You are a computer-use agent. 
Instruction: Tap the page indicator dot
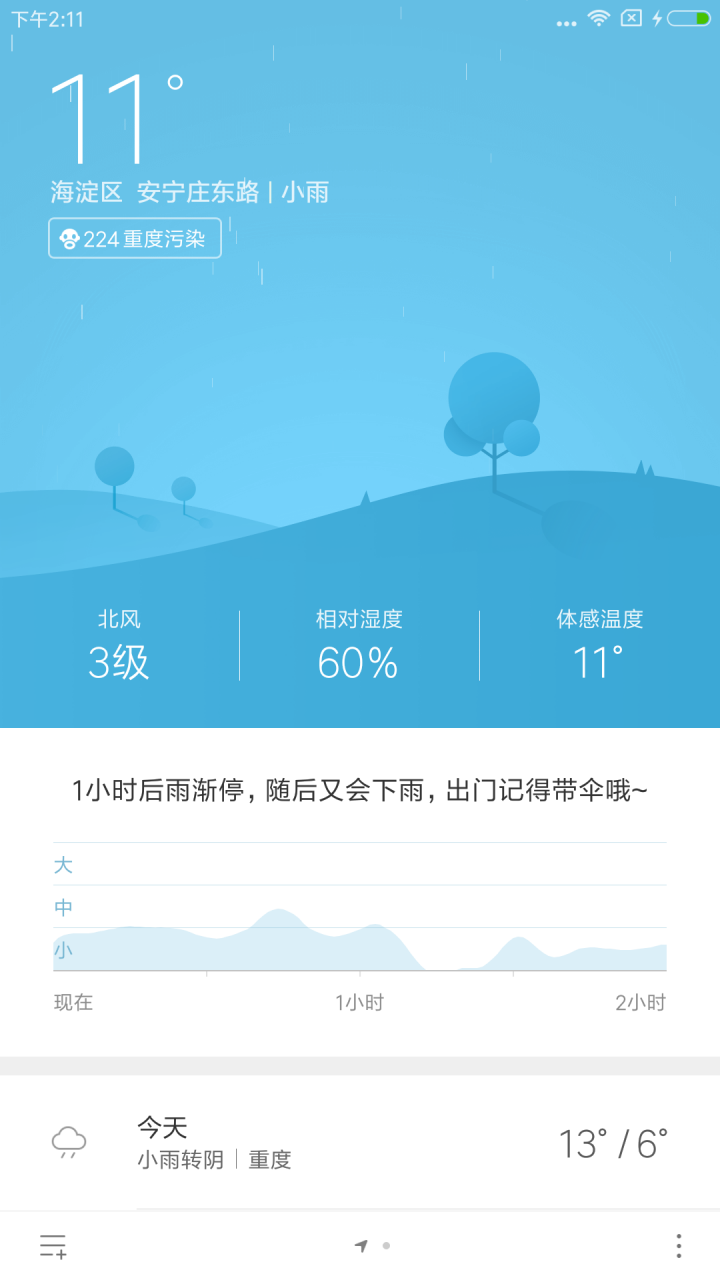click(384, 1244)
